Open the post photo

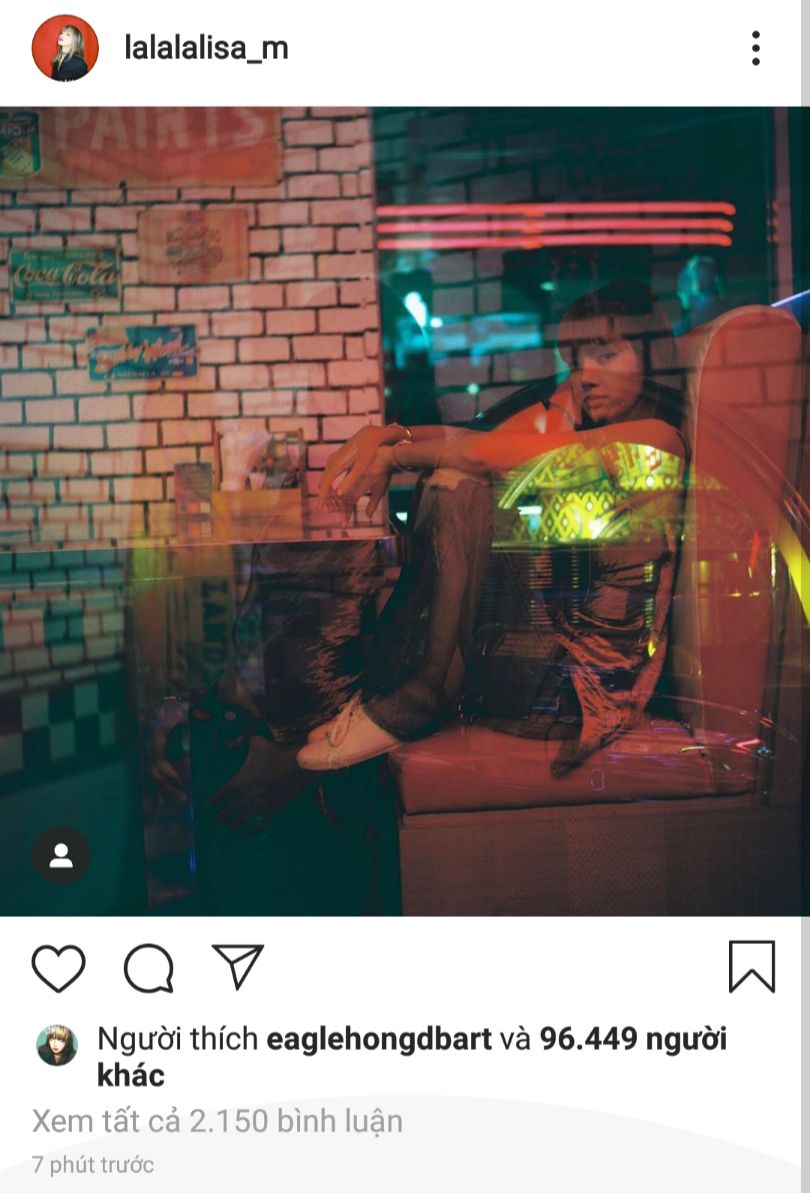405,511
